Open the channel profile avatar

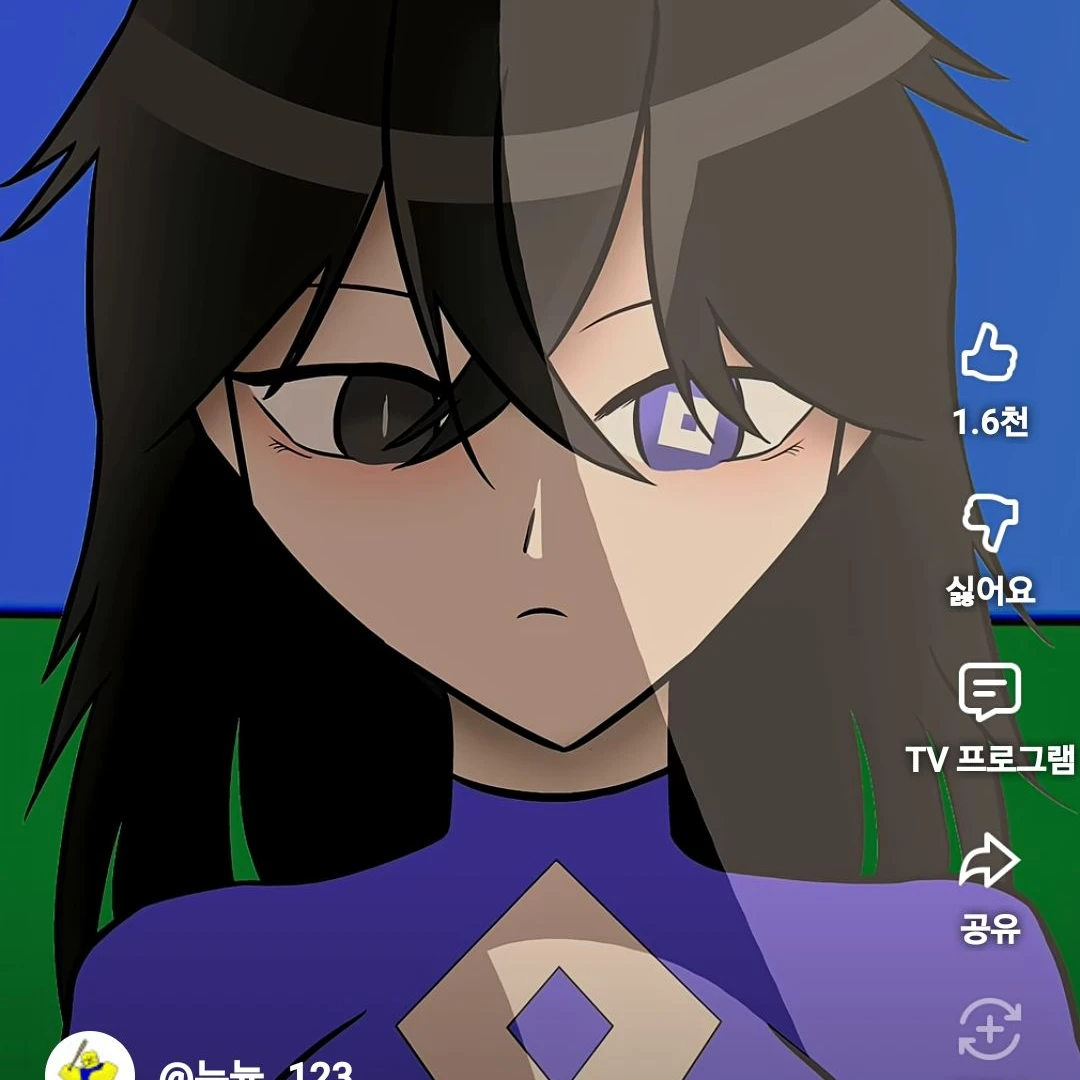90,1060
